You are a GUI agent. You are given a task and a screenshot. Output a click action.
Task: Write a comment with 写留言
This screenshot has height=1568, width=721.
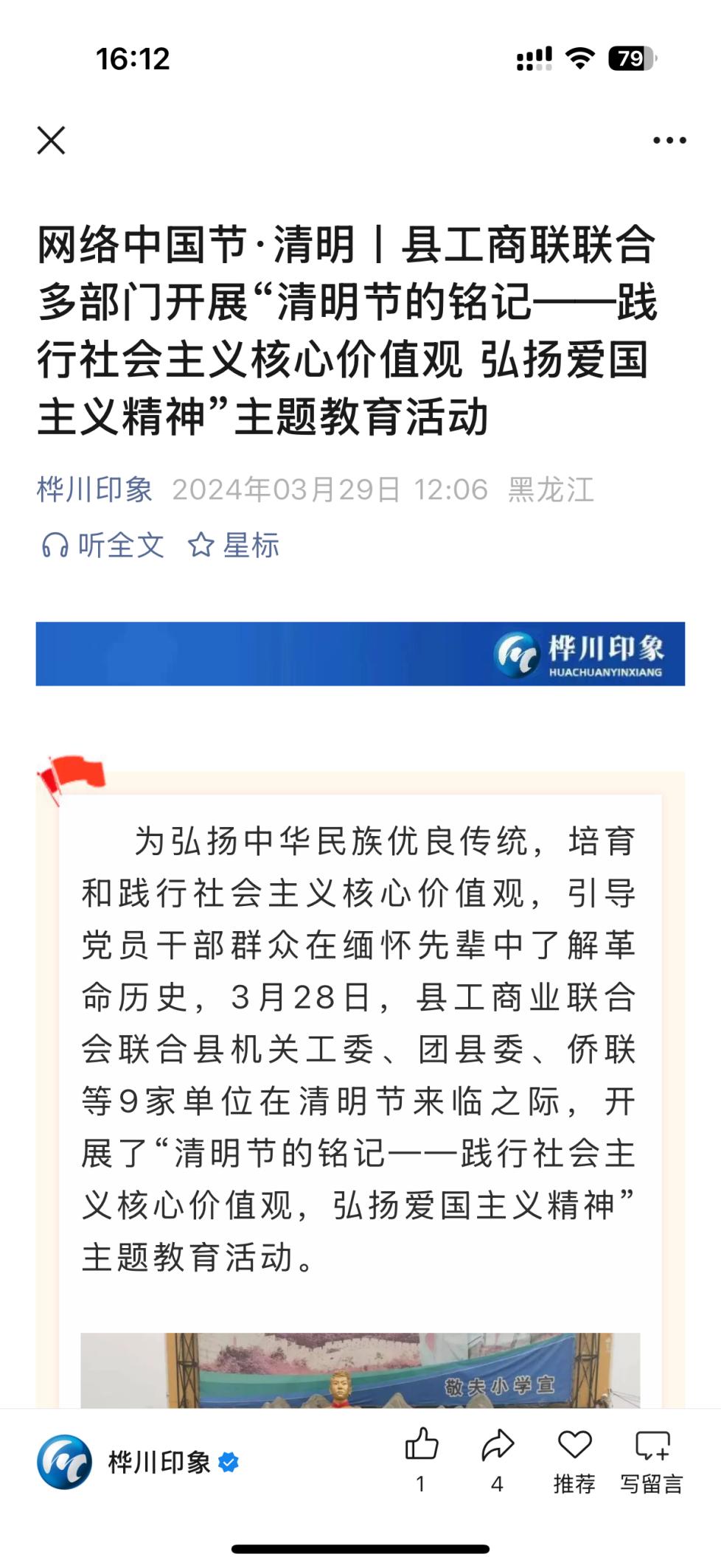(652, 1457)
